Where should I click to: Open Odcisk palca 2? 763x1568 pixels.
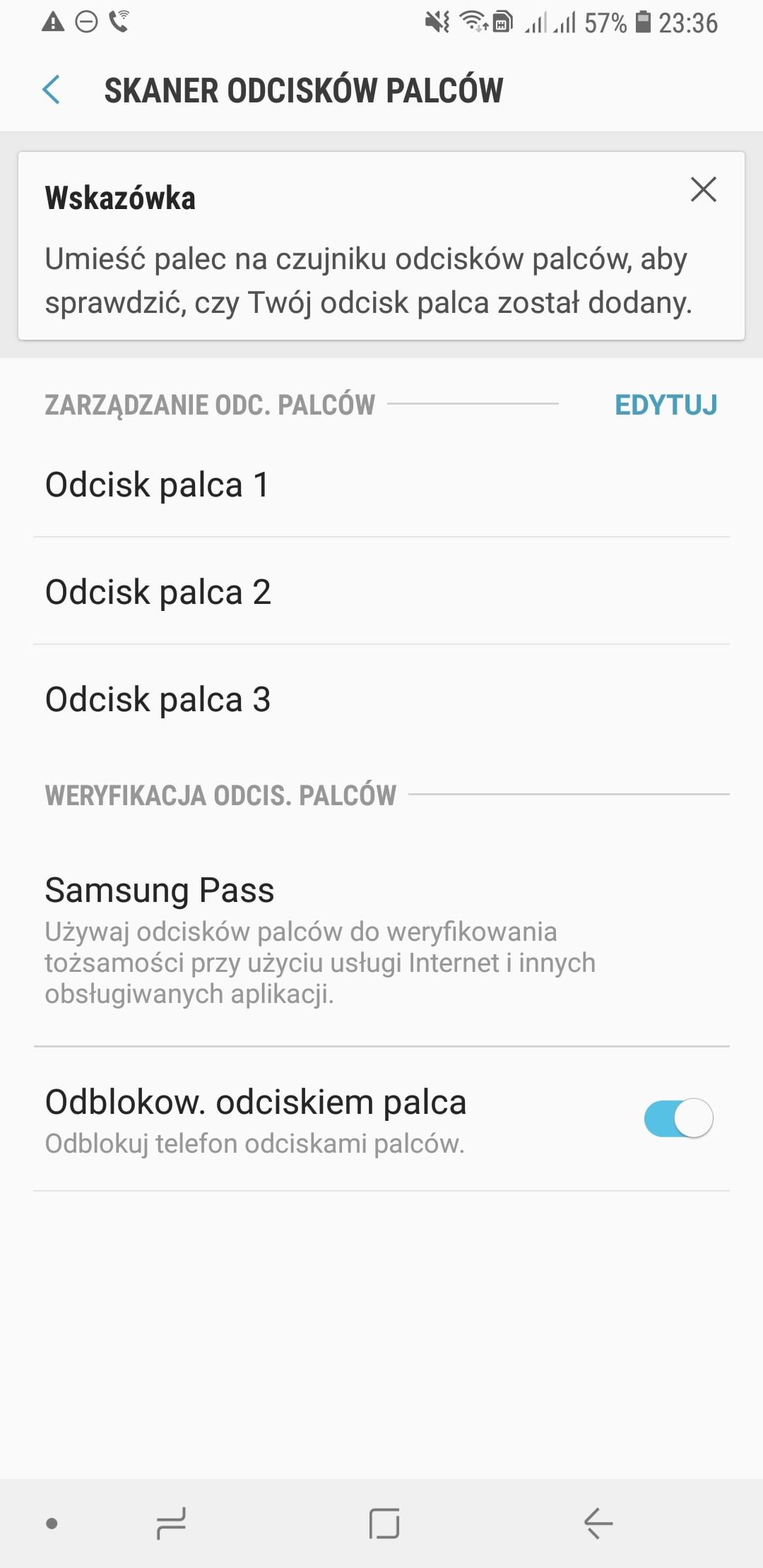tap(381, 591)
